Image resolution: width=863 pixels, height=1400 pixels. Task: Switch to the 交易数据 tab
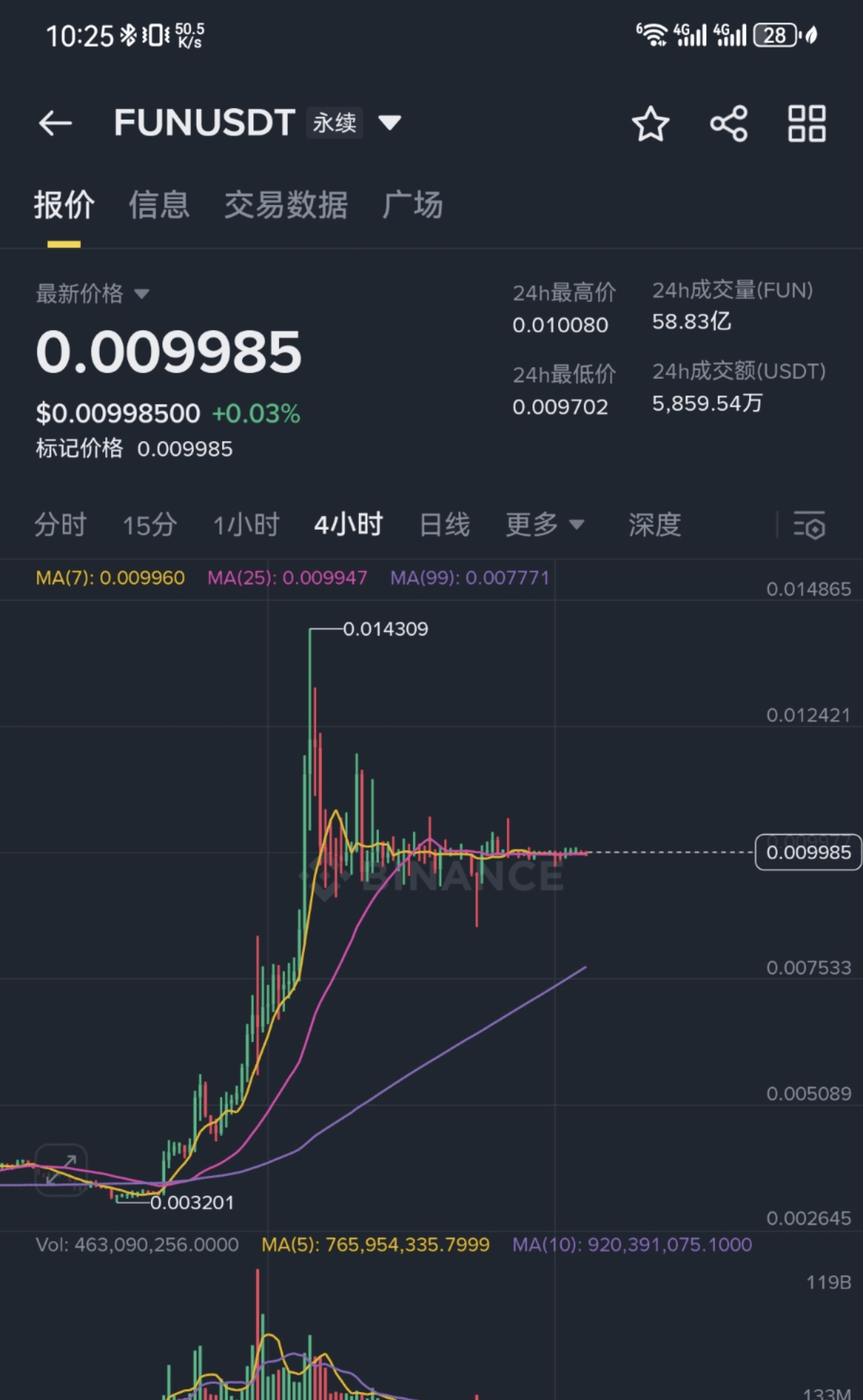[x=286, y=205]
